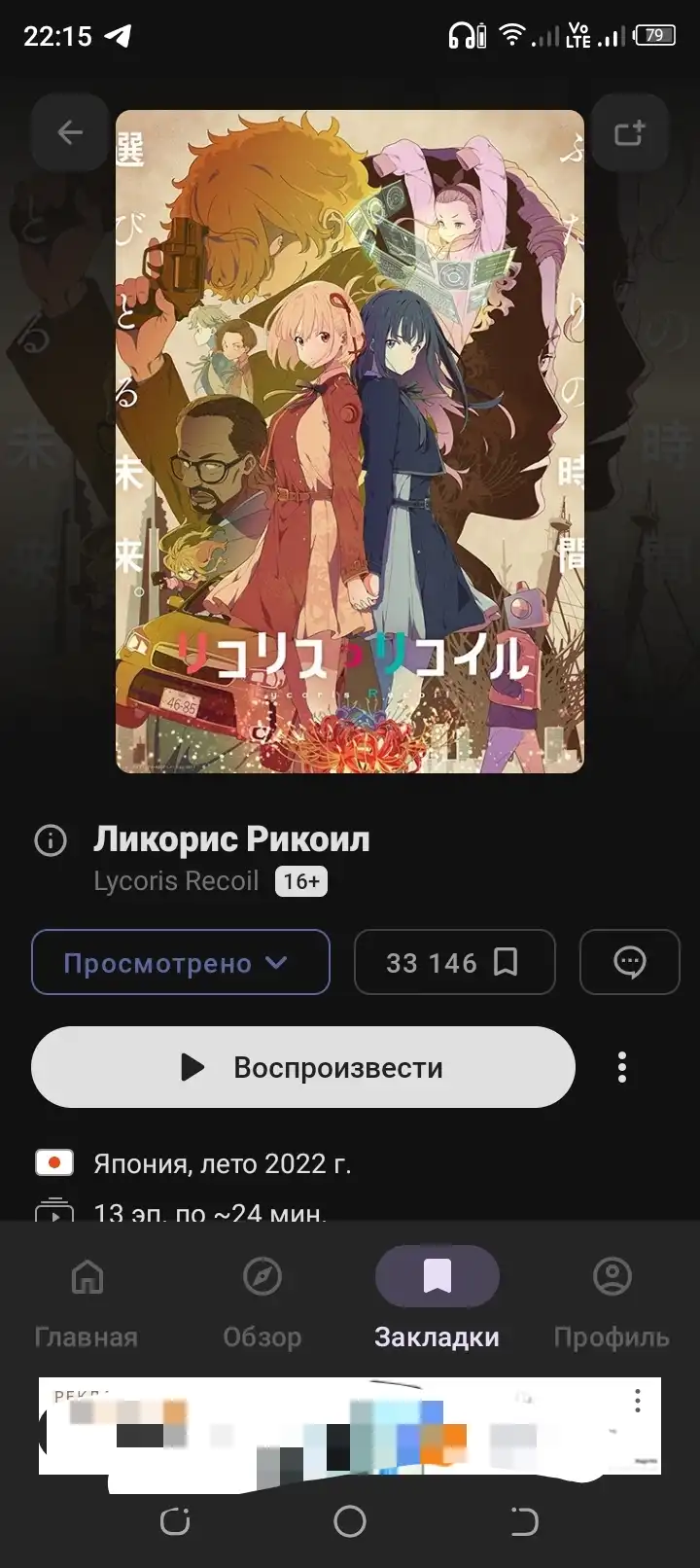Tap the system back button
Viewport: 700px width, 1568px height.
click(524, 1521)
